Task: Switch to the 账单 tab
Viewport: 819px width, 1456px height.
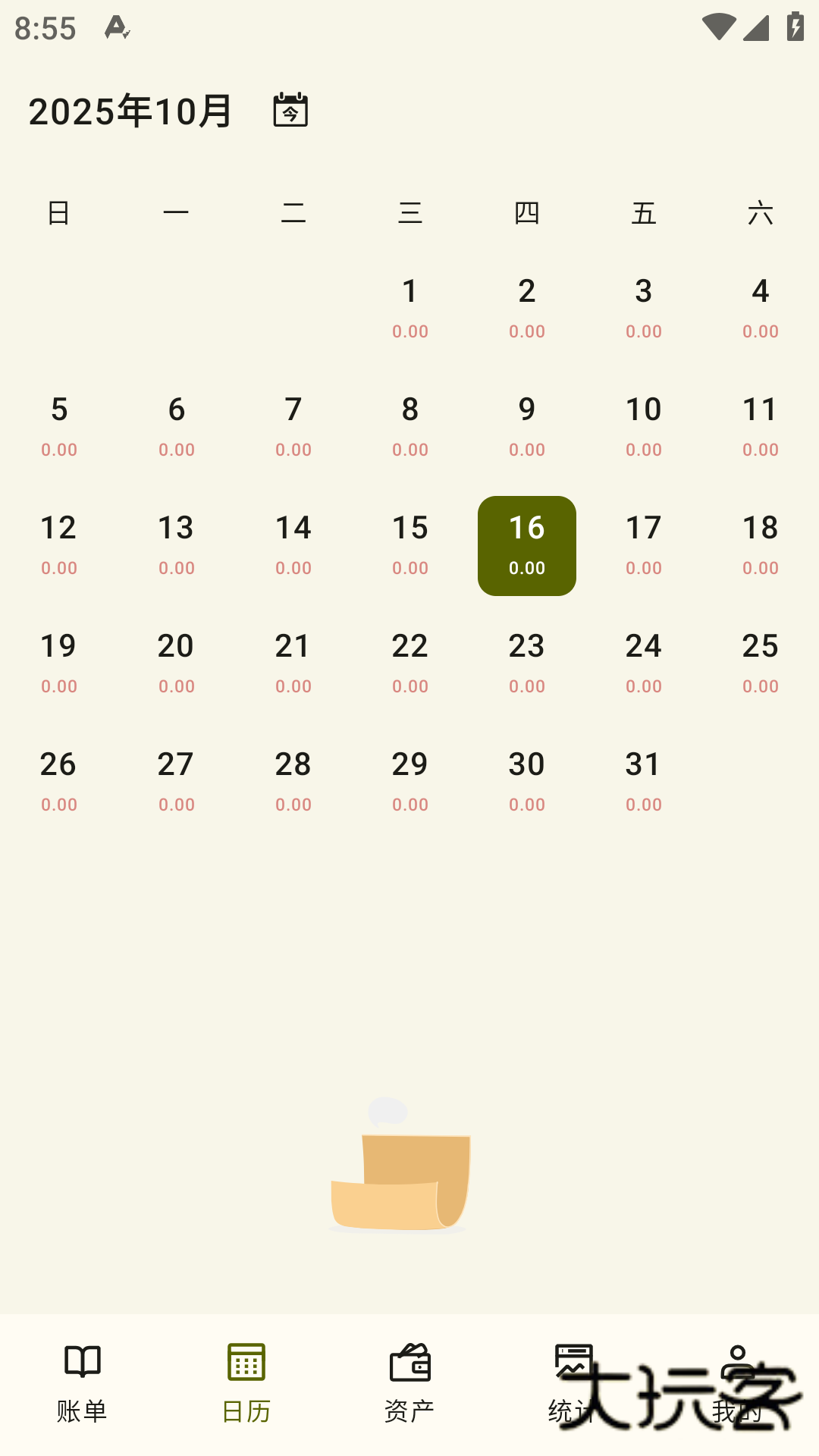Action: (82, 1383)
